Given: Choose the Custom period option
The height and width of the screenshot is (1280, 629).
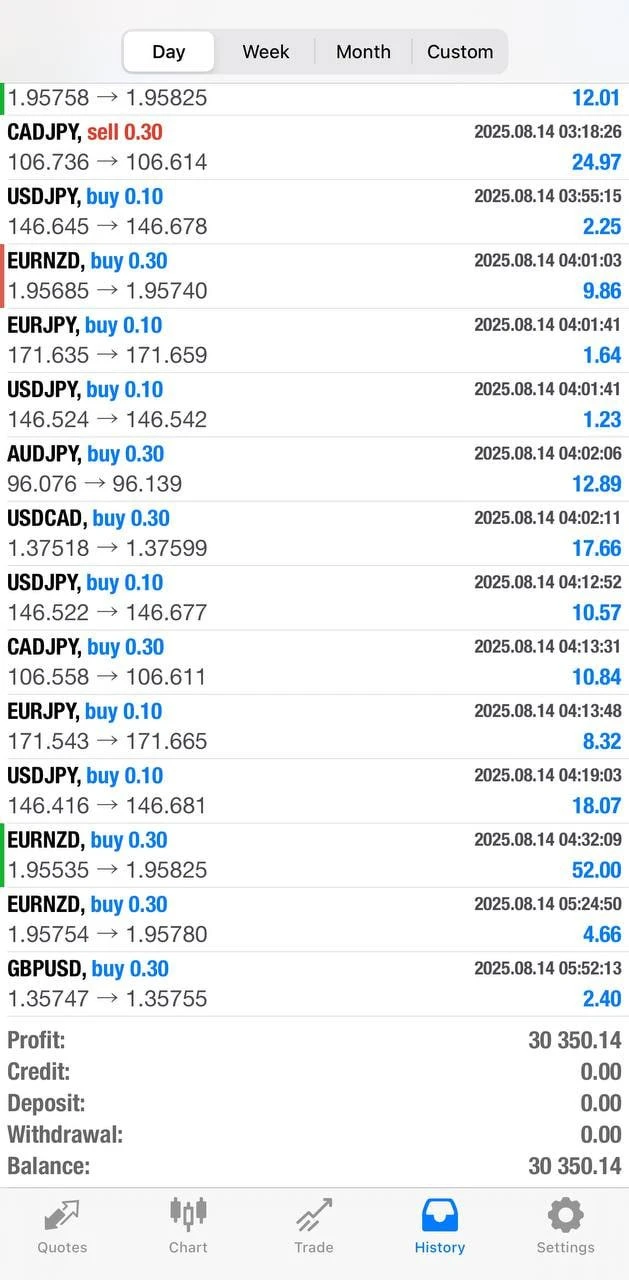Looking at the screenshot, I should [x=460, y=52].
